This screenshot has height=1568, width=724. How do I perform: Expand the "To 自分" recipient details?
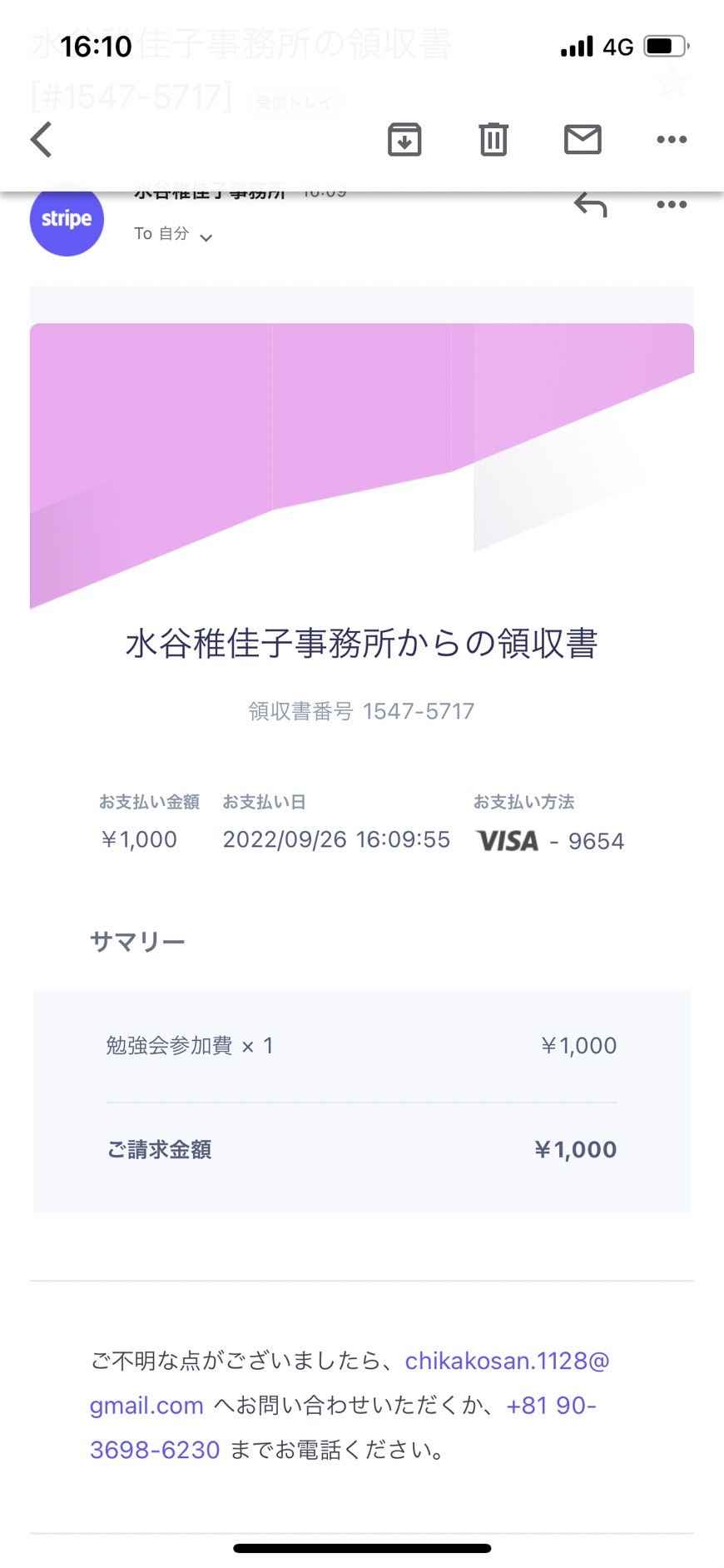(x=173, y=235)
